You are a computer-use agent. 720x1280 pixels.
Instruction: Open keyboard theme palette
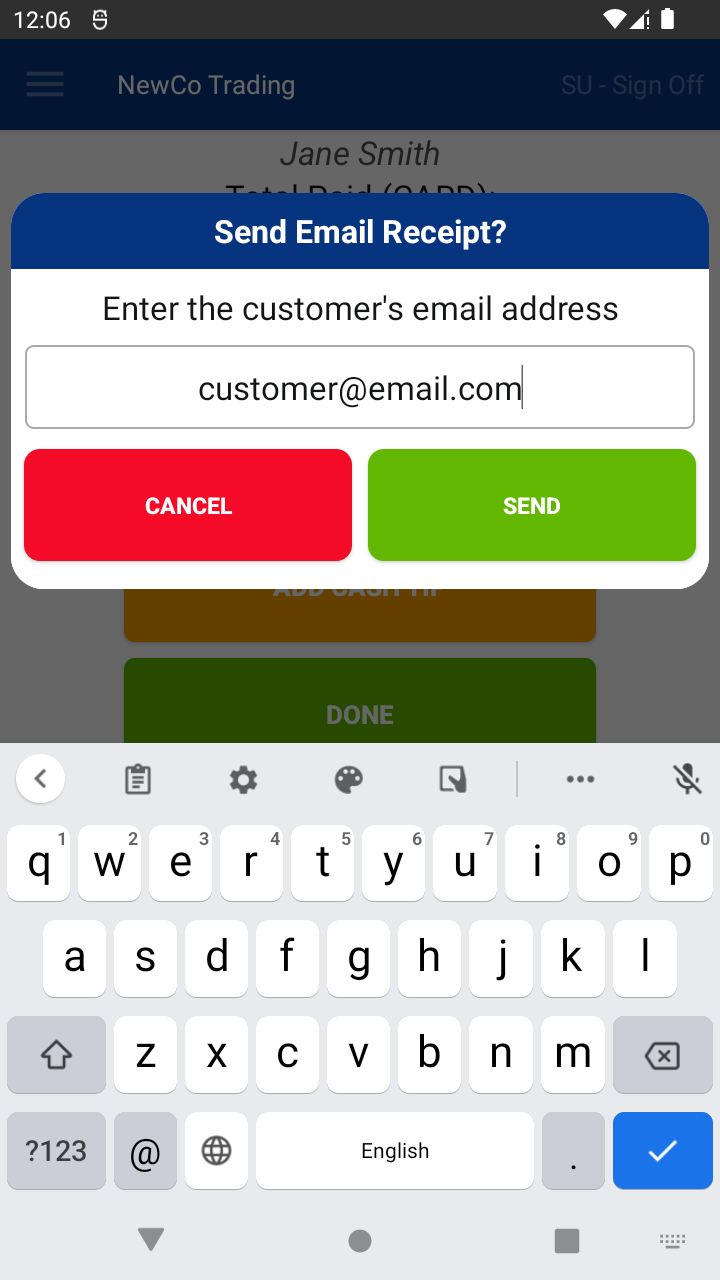tap(348, 779)
